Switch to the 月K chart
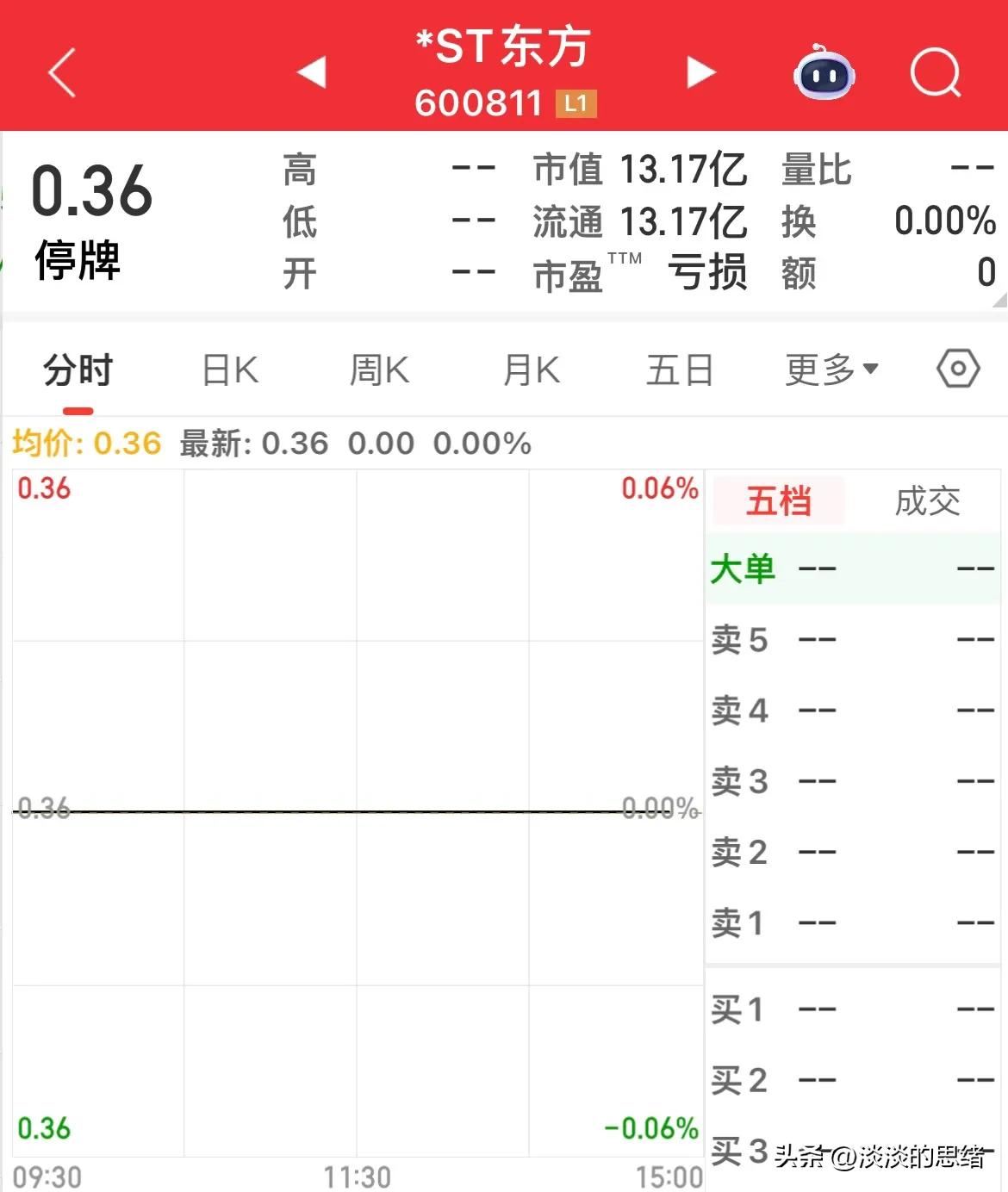The width and height of the screenshot is (1008, 1192). coord(532,371)
